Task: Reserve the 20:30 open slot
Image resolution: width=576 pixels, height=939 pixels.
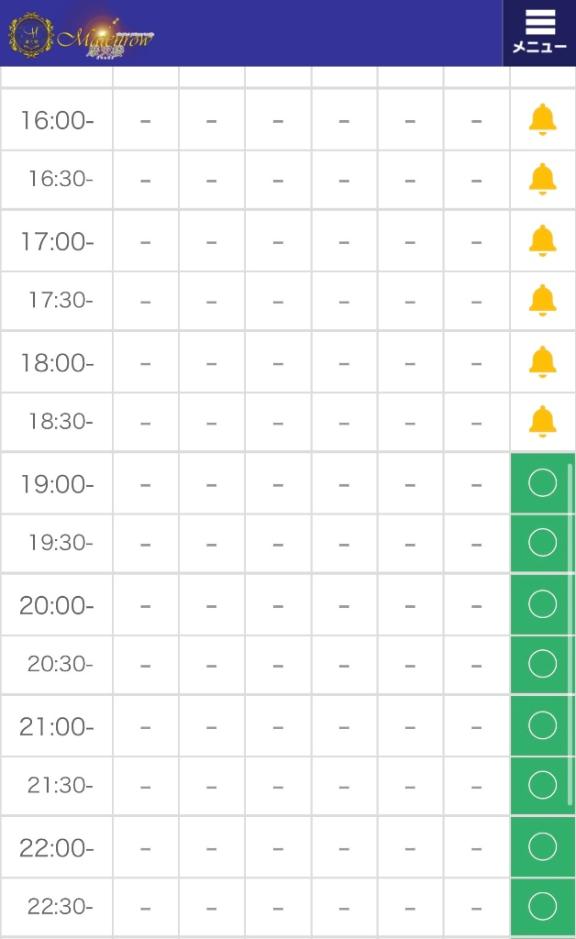Action: (542, 664)
